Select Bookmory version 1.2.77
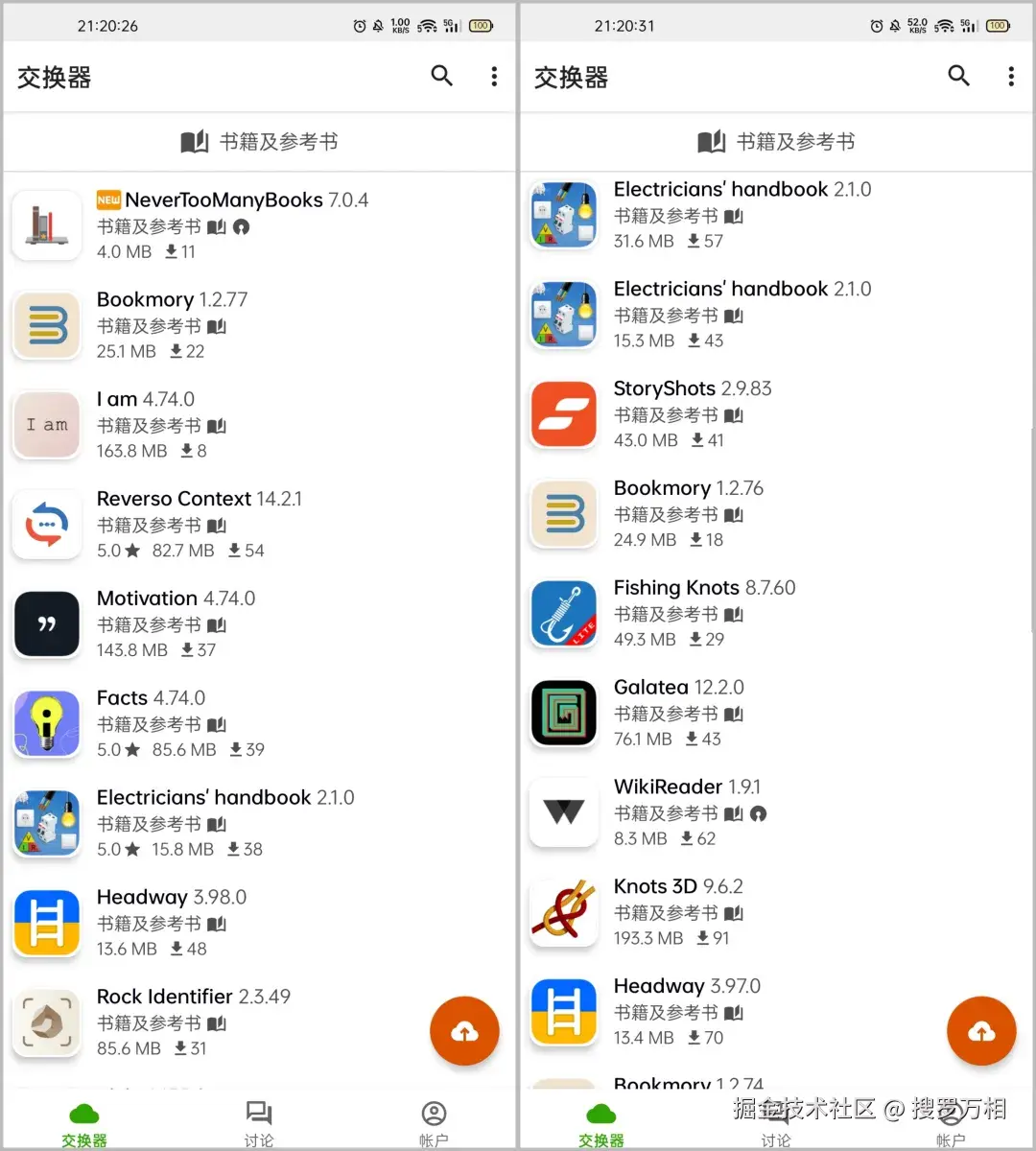The image size is (1036, 1151). (172, 324)
